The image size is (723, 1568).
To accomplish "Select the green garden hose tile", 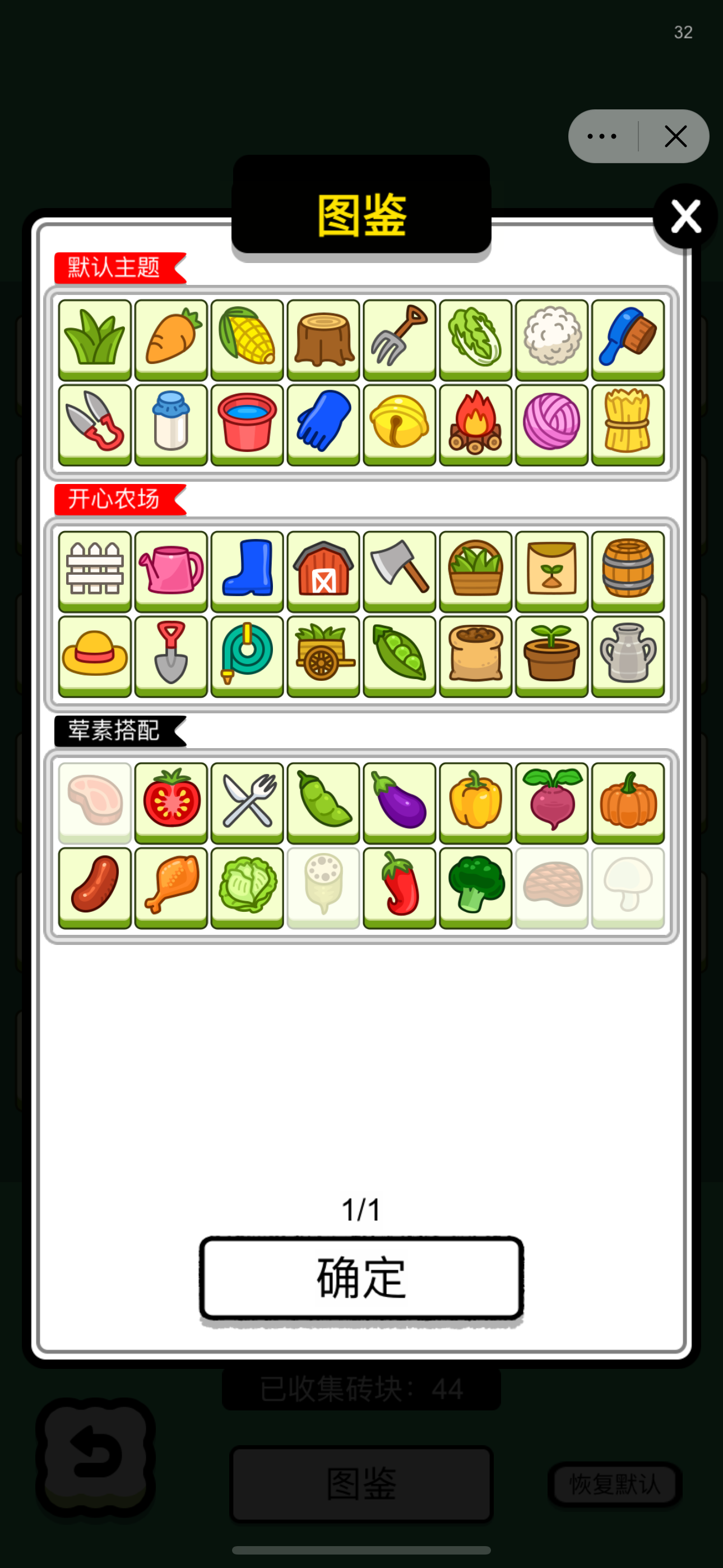I will point(247,654).
